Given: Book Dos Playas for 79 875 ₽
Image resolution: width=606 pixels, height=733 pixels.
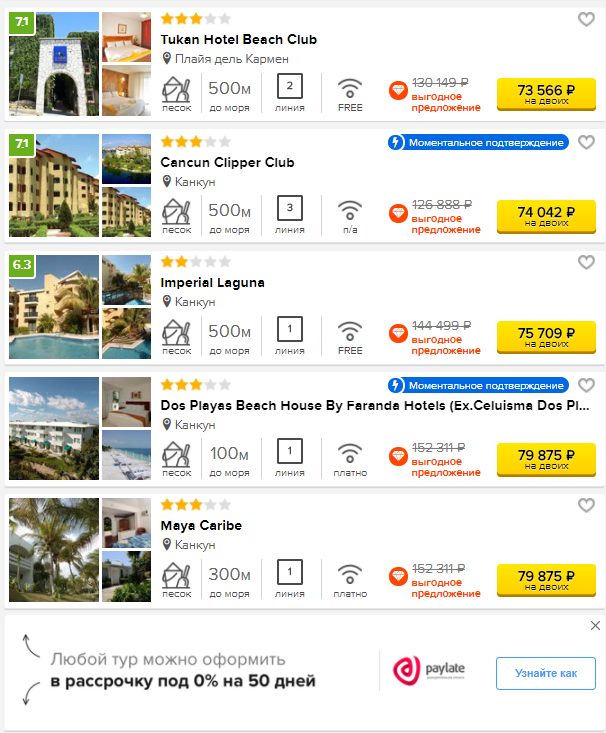Looking at the screenshot, I should coord(546,459).
